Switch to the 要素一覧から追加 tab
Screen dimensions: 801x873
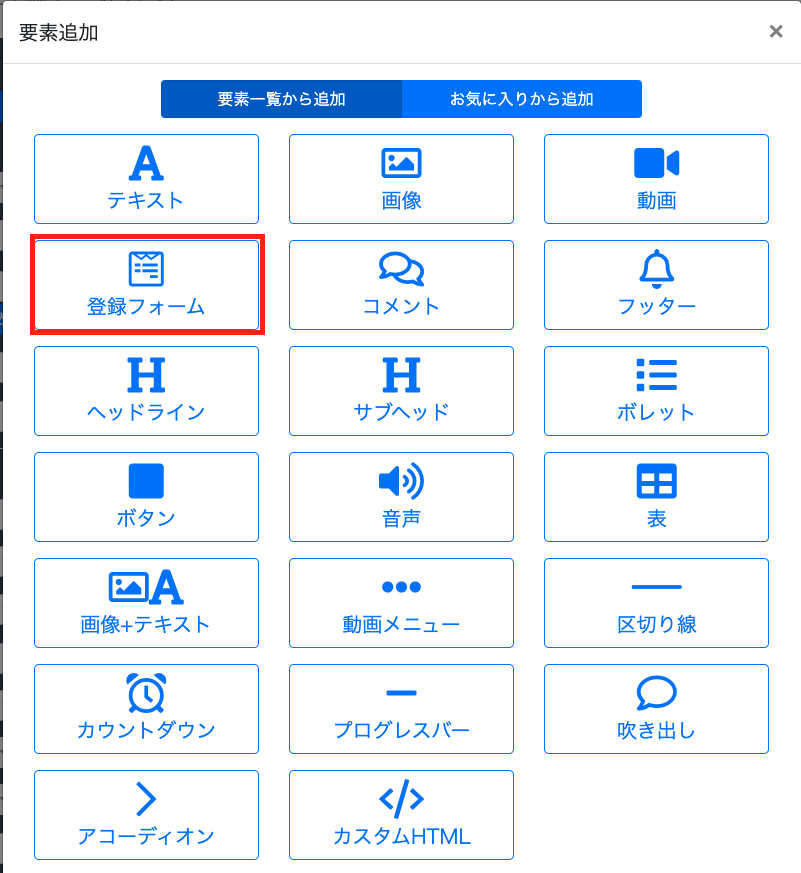tap(281, 99)
